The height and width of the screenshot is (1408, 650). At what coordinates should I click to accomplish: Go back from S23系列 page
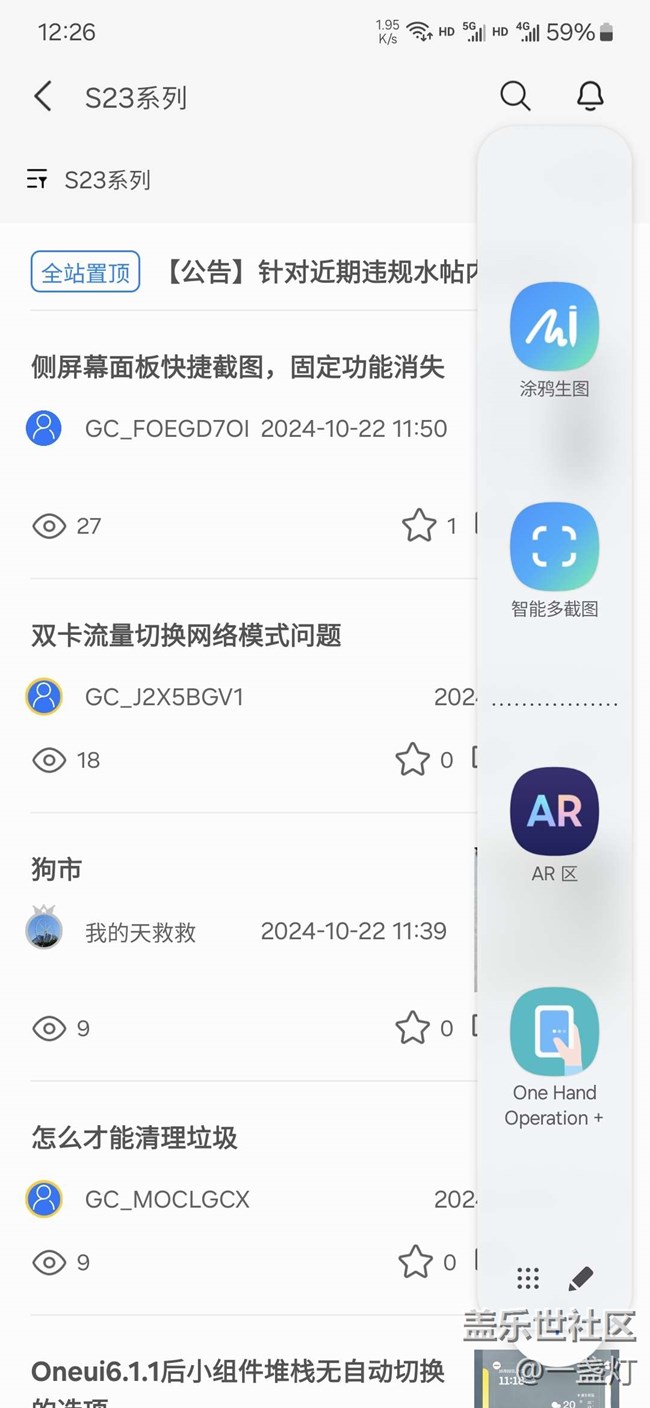click(42, 97)
